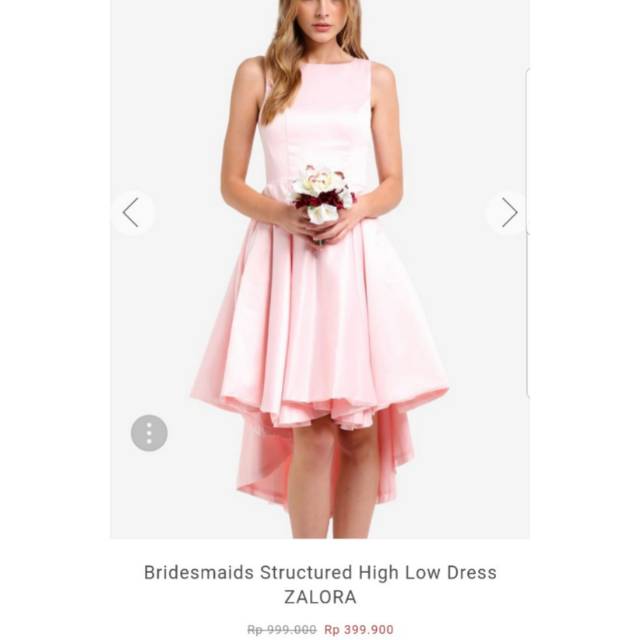This screenshot has width=640, height=640.
Task: Show the previous product photo
Action: 131,212
